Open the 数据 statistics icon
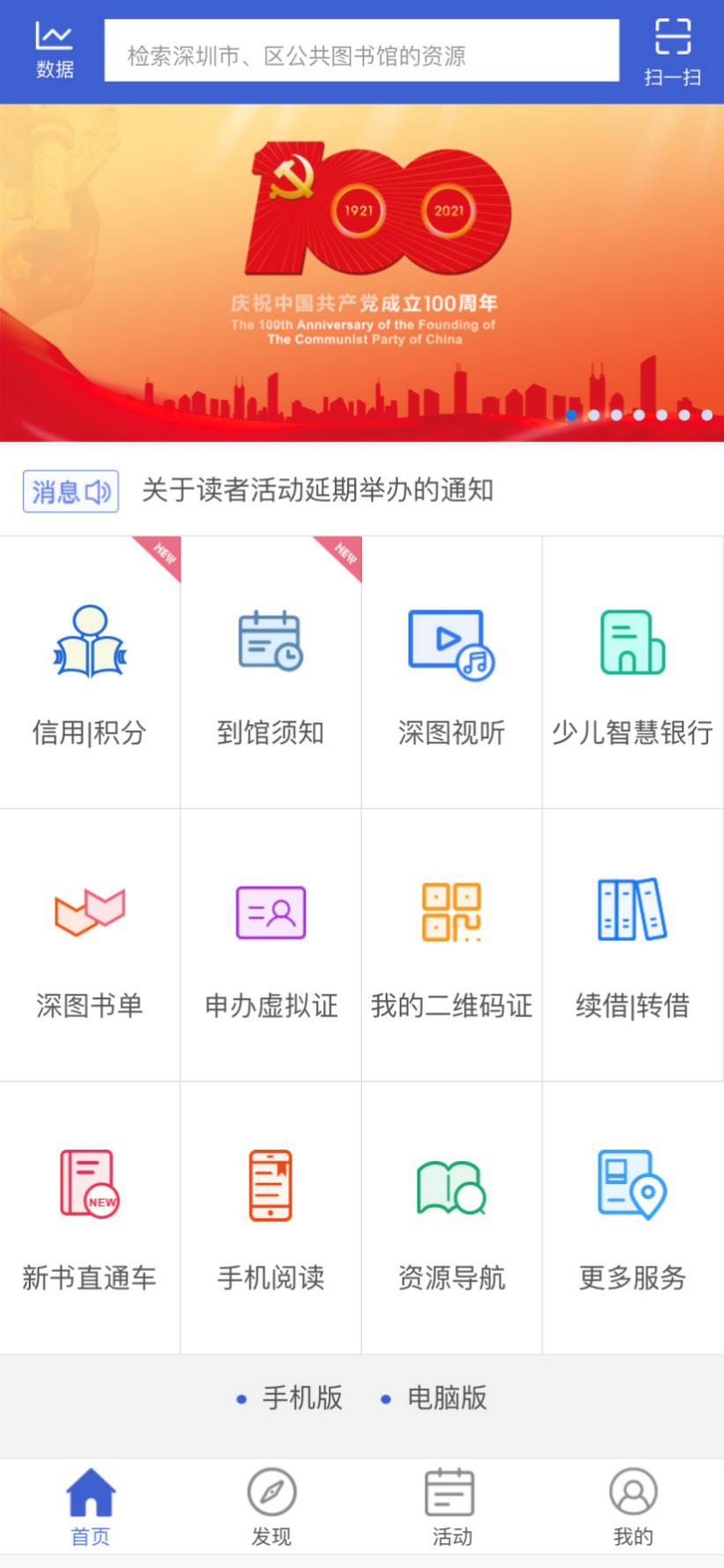The width and height of the screenshot is (724, 1568). point(54,51)
